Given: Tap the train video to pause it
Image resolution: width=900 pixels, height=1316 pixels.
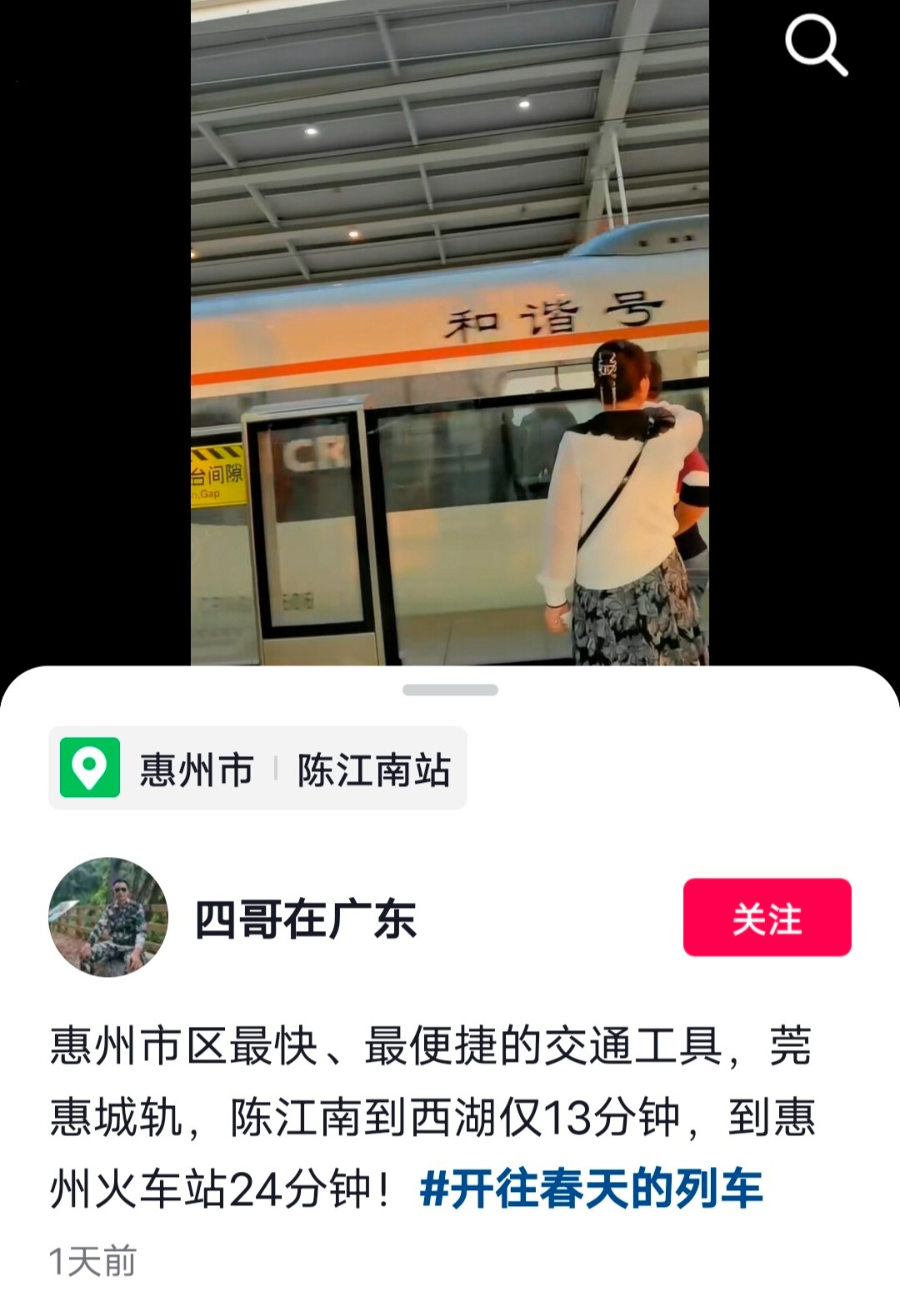Looking at the screenshot, I should pos(450,332).
